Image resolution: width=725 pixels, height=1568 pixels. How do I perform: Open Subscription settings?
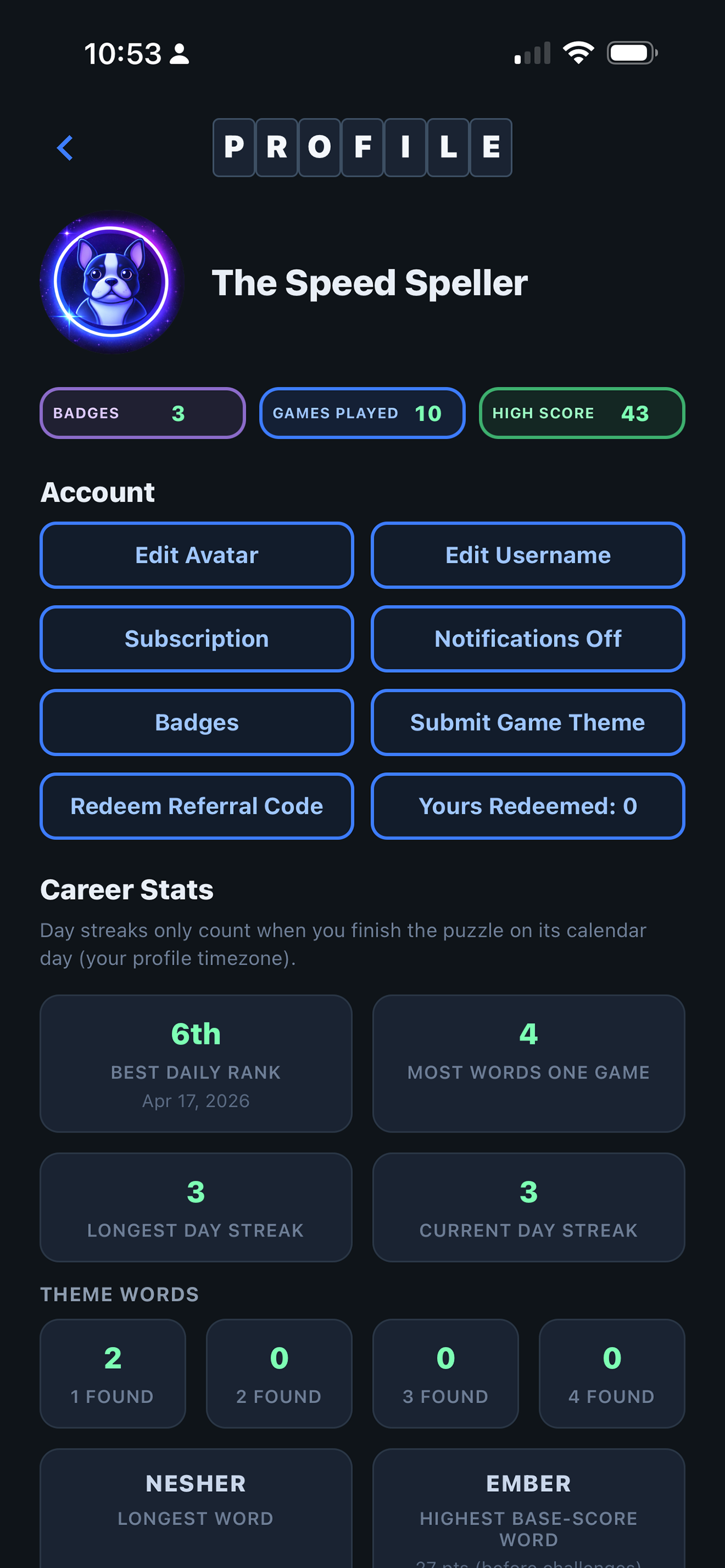196,638
